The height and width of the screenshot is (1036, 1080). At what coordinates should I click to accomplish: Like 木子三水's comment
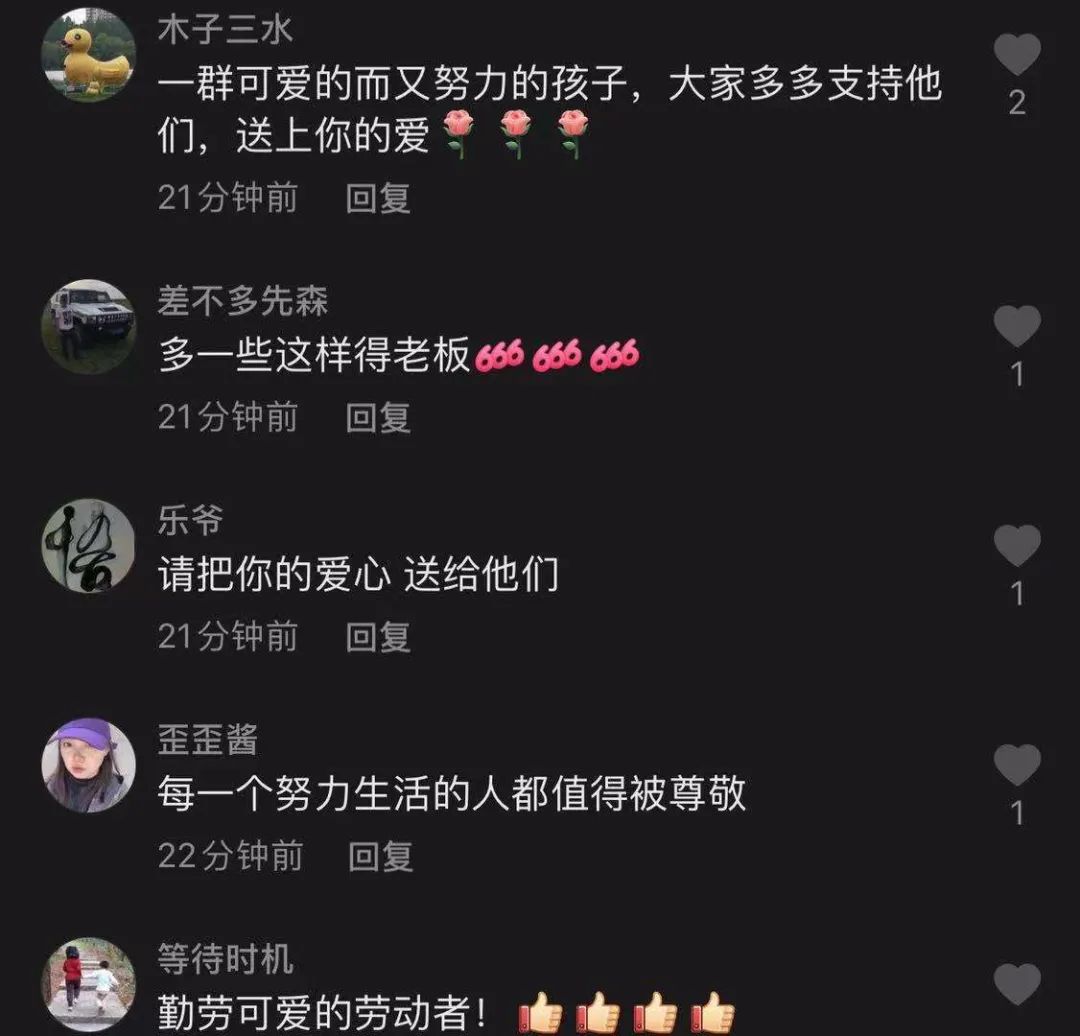coord(1017,54)
